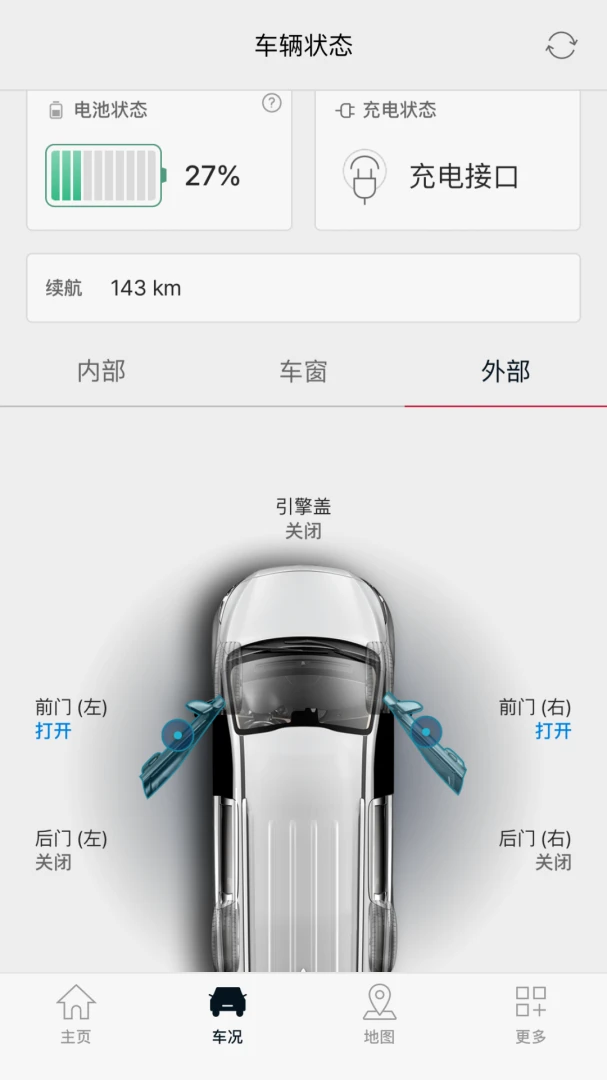The width and height of the screenshot is (607, 1080).
Task: Open the 更多 more tab
Action: (530, 1014)
